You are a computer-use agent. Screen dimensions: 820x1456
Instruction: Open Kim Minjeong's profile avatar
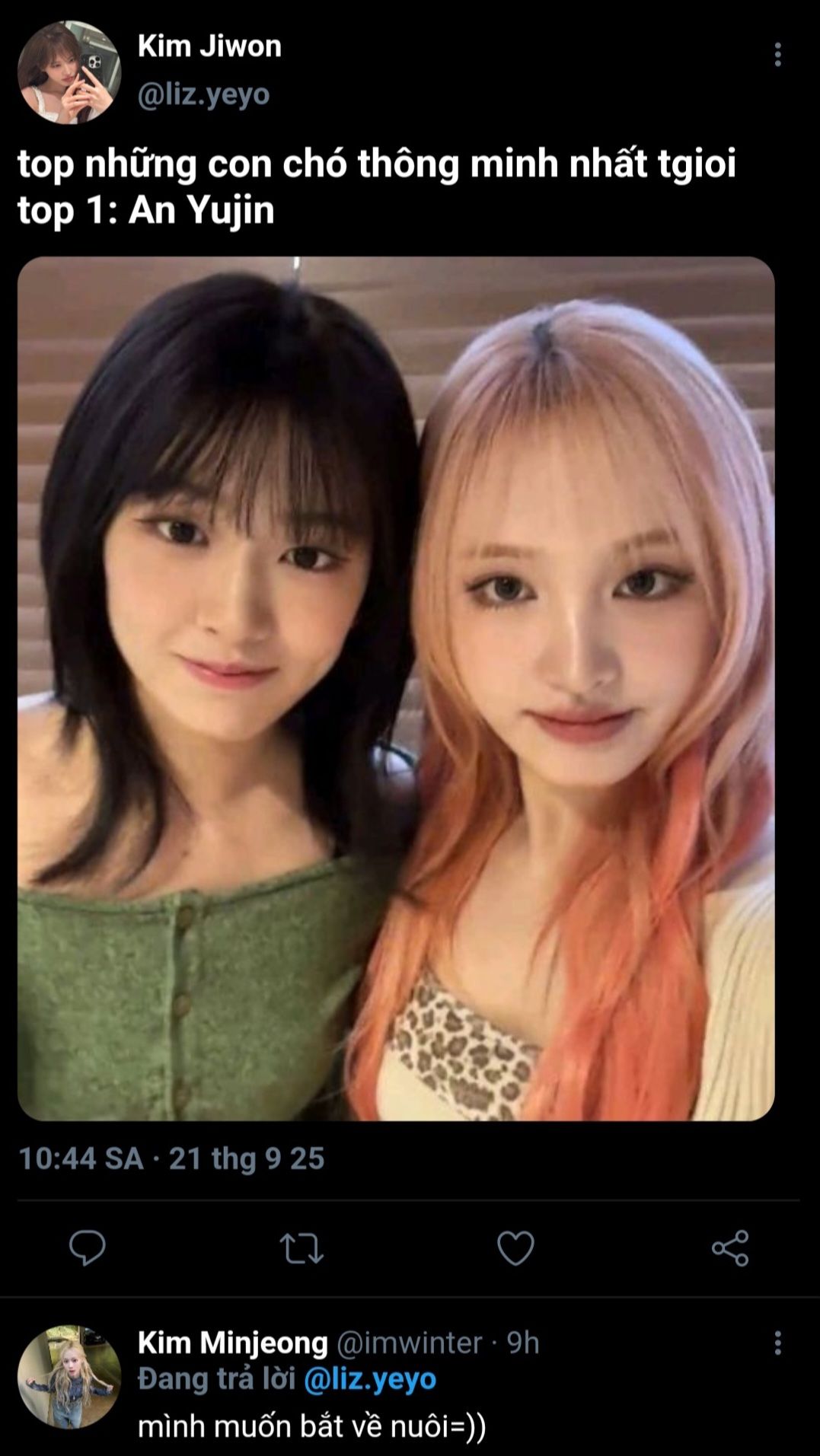point(69,1376)
